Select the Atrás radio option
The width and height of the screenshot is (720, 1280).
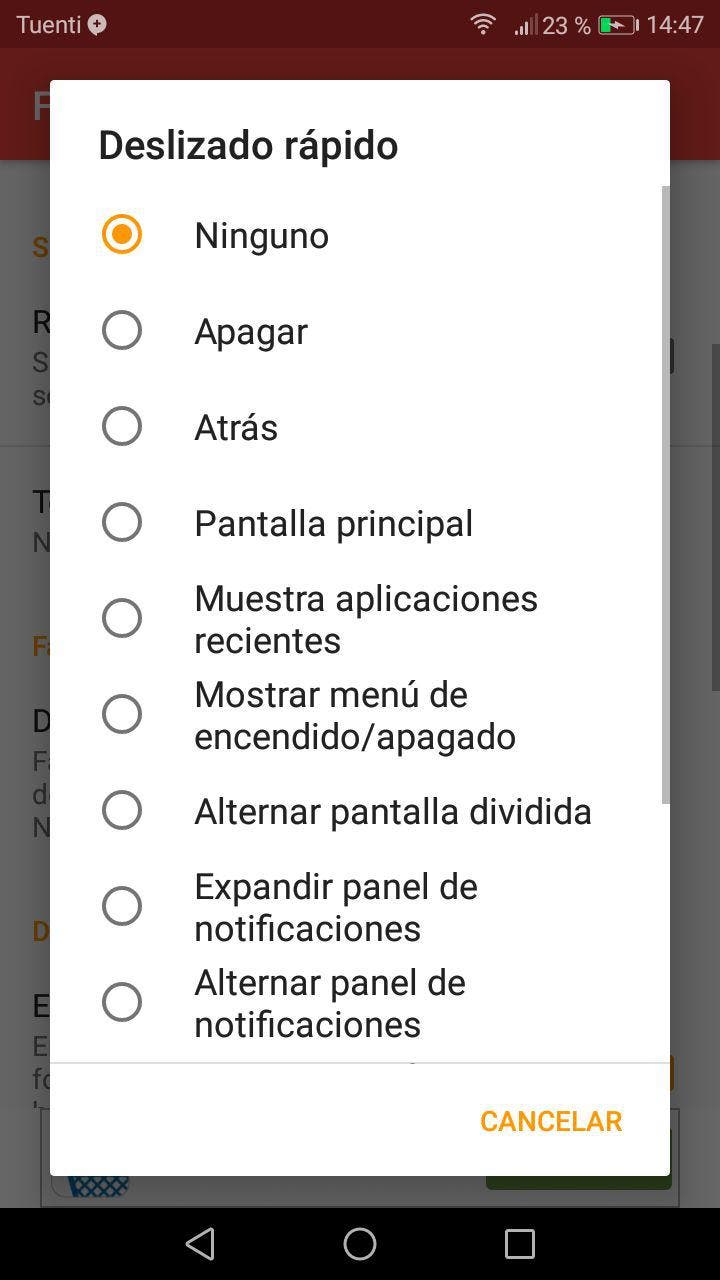(122, 426)
